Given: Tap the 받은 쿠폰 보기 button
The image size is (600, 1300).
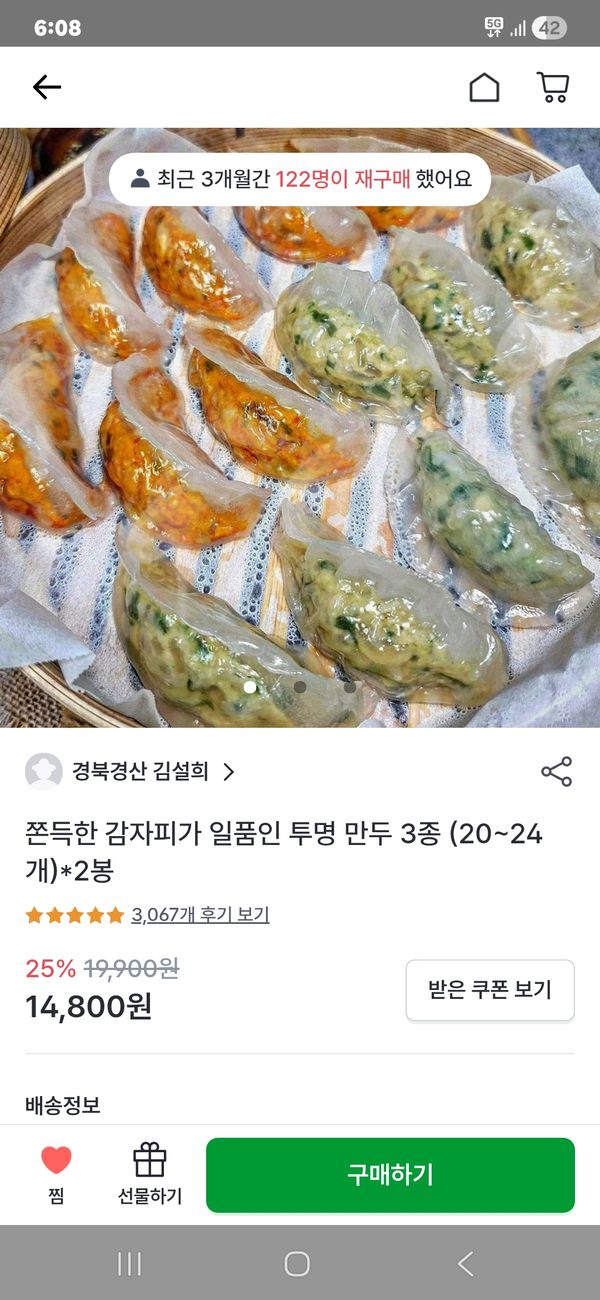Looking at the screenshot, I should (490, 990).
